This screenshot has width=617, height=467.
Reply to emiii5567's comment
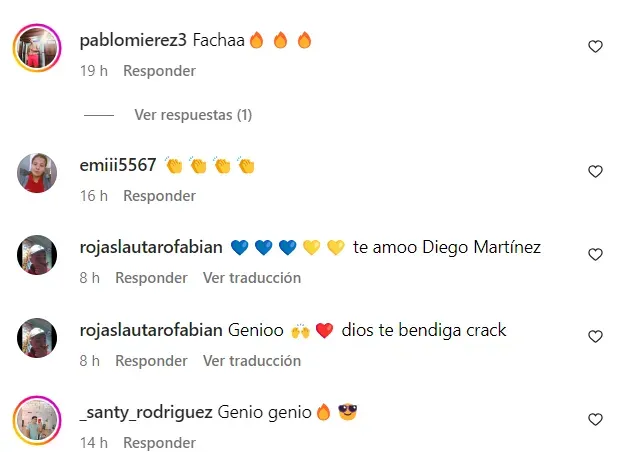159,196
